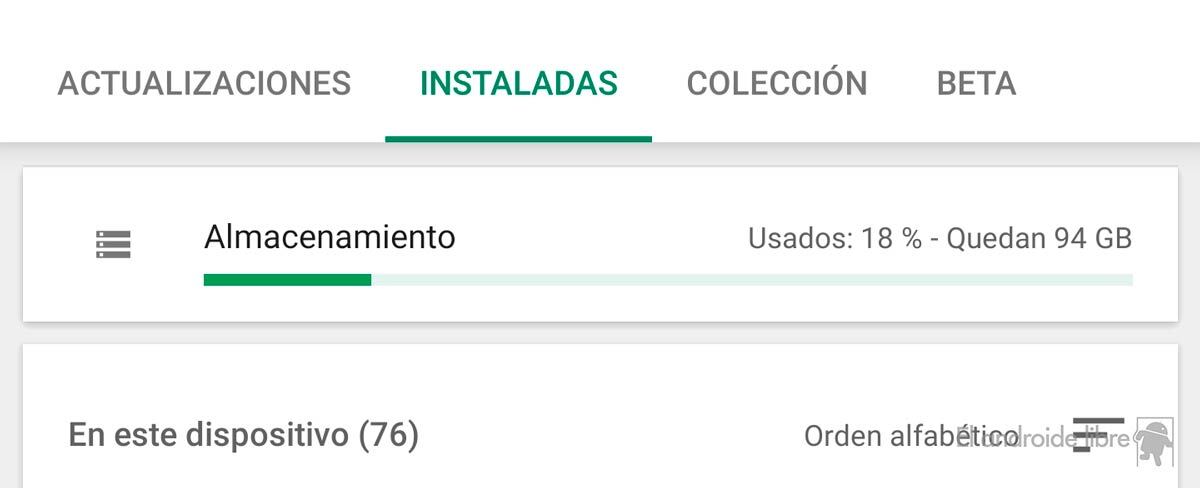Select the Instaladas tab
The height and width of the screenshot is (488, 1200).
pos(518,83)
